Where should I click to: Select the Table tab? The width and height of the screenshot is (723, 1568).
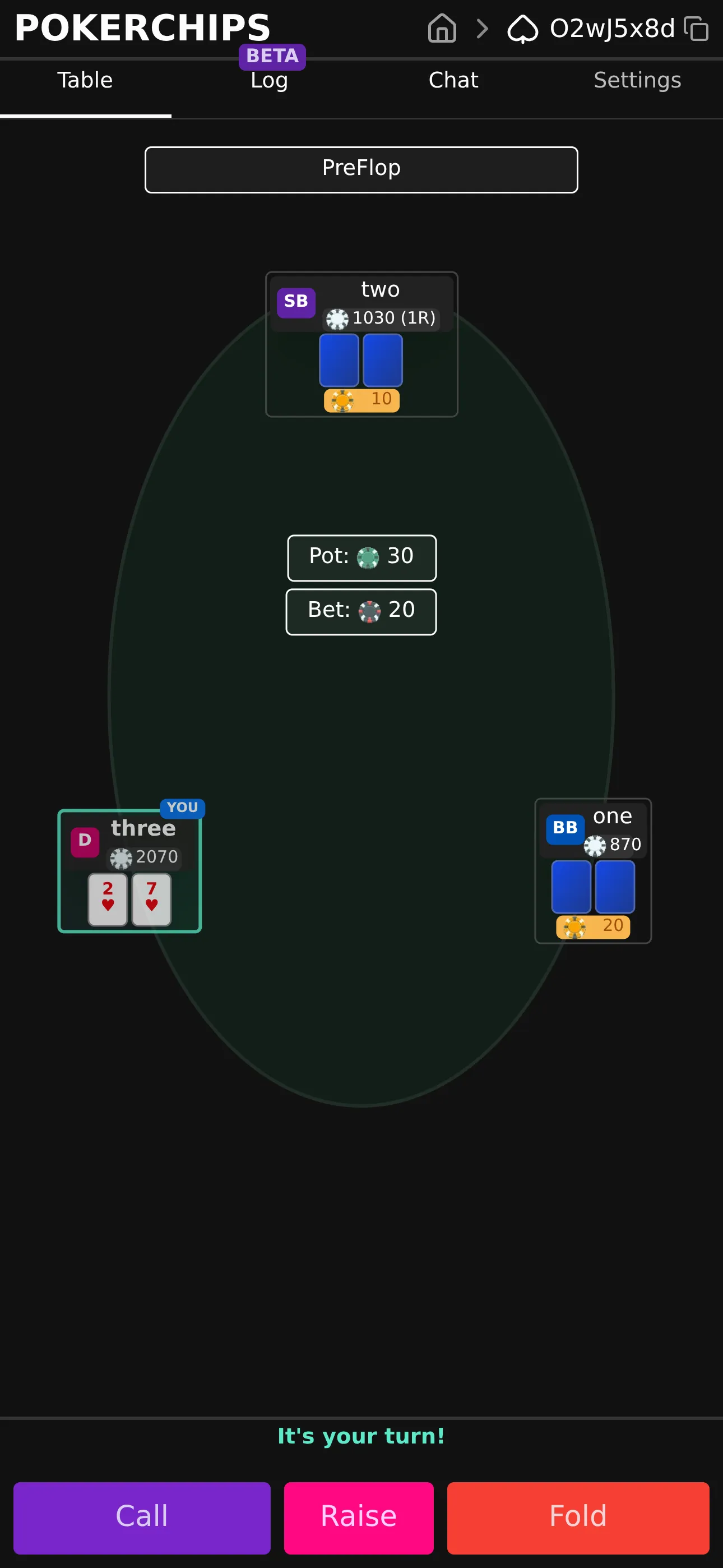[x=85, y=80]
